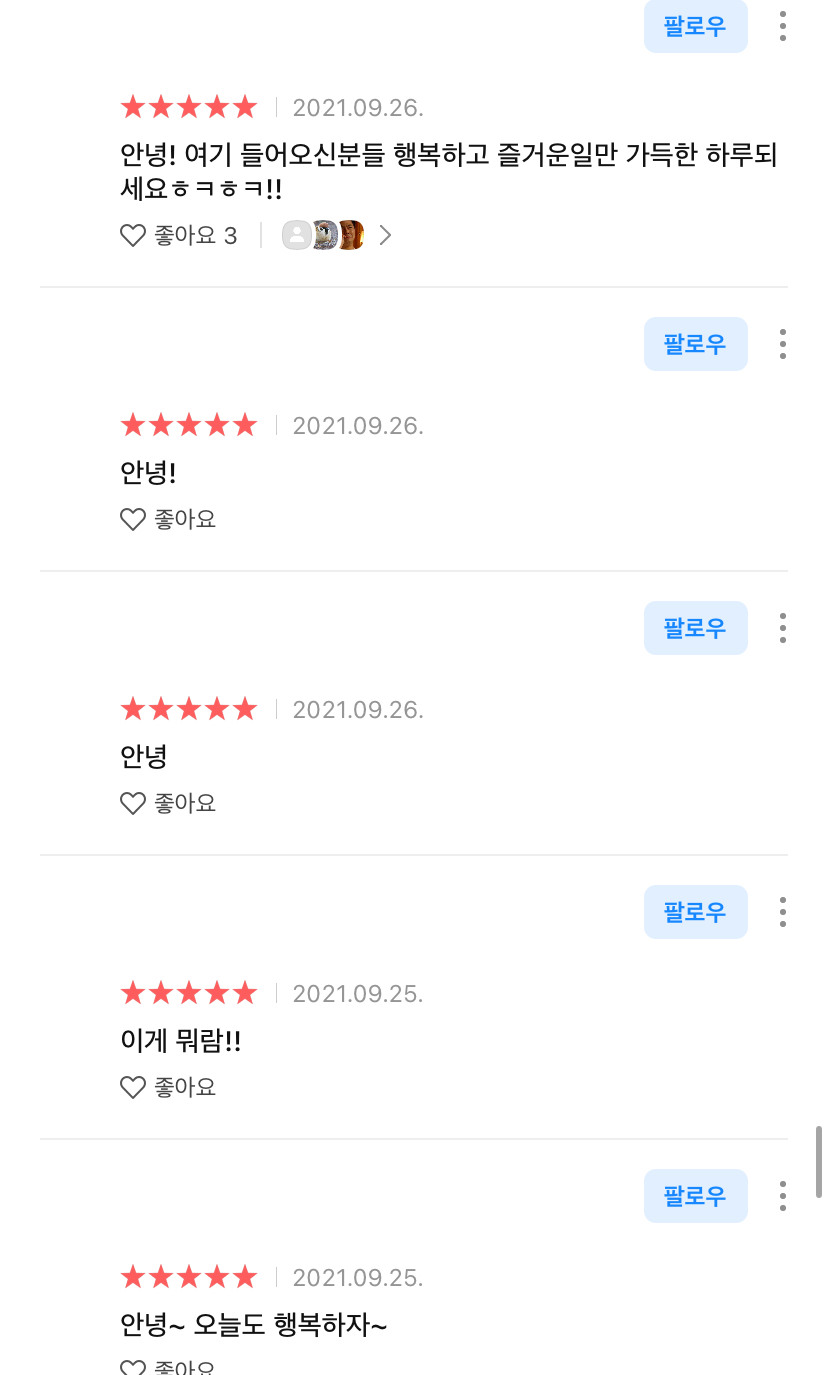Open overflow menu of the 이게 뭐람!! review

click(782, 912)
